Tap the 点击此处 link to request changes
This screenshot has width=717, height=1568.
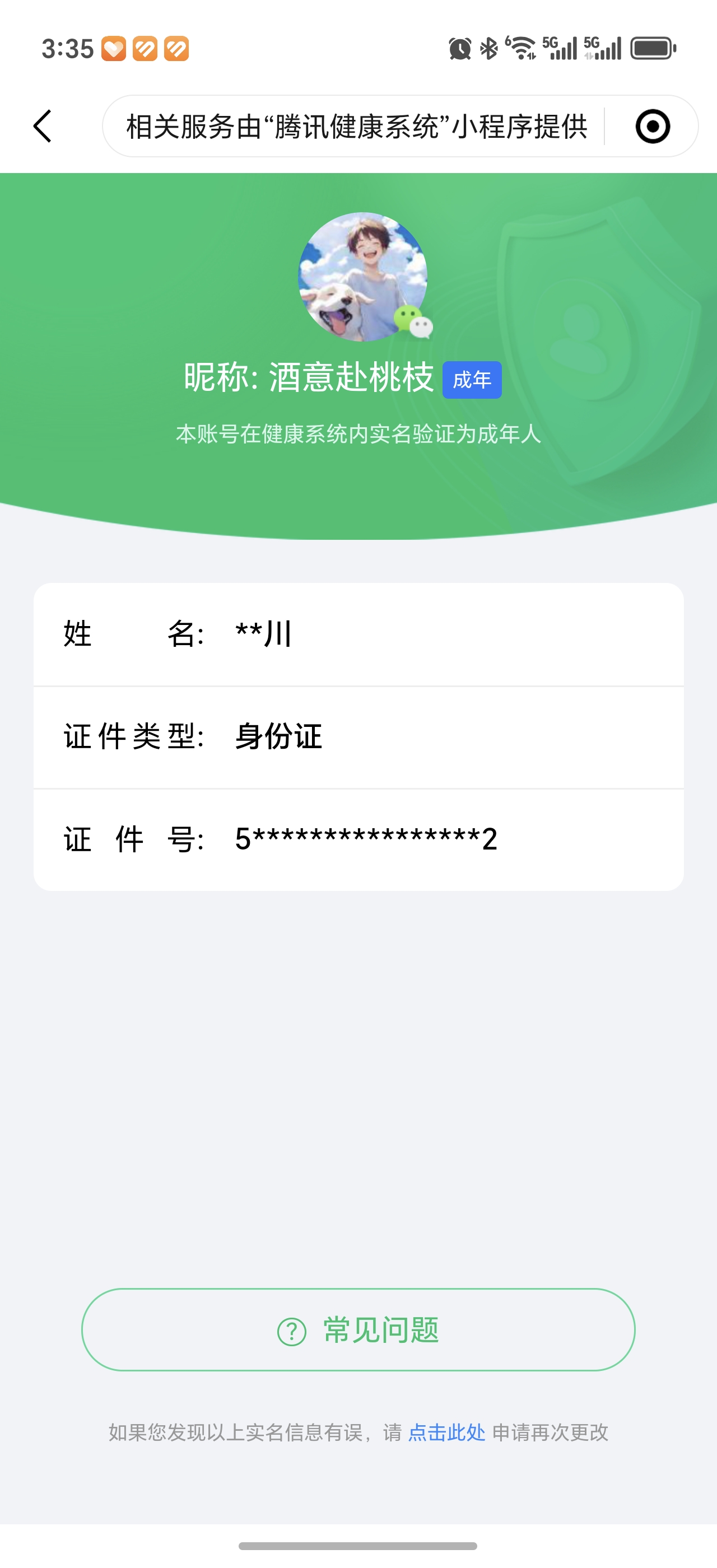(x=446, y=1433)
